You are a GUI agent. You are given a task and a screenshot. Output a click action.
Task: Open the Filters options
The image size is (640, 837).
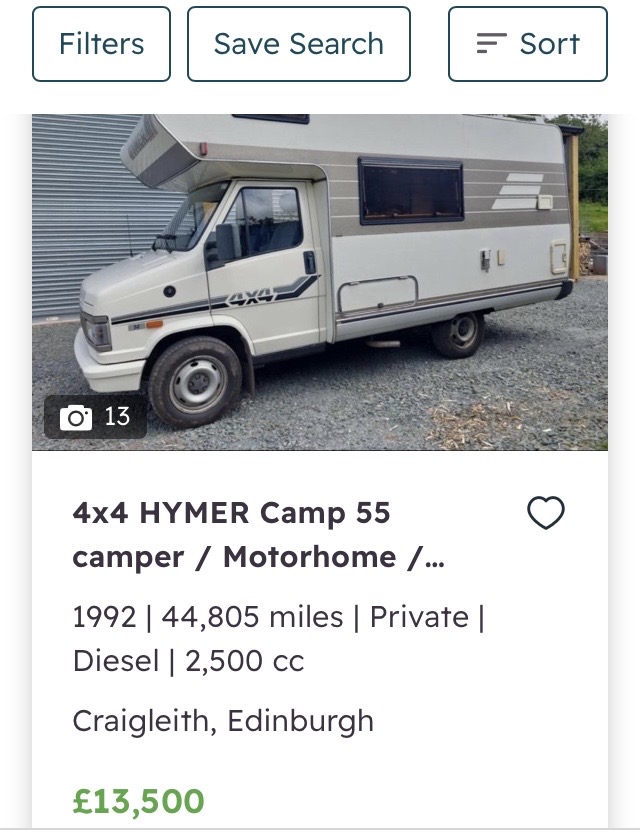click(x=101, y=44)
